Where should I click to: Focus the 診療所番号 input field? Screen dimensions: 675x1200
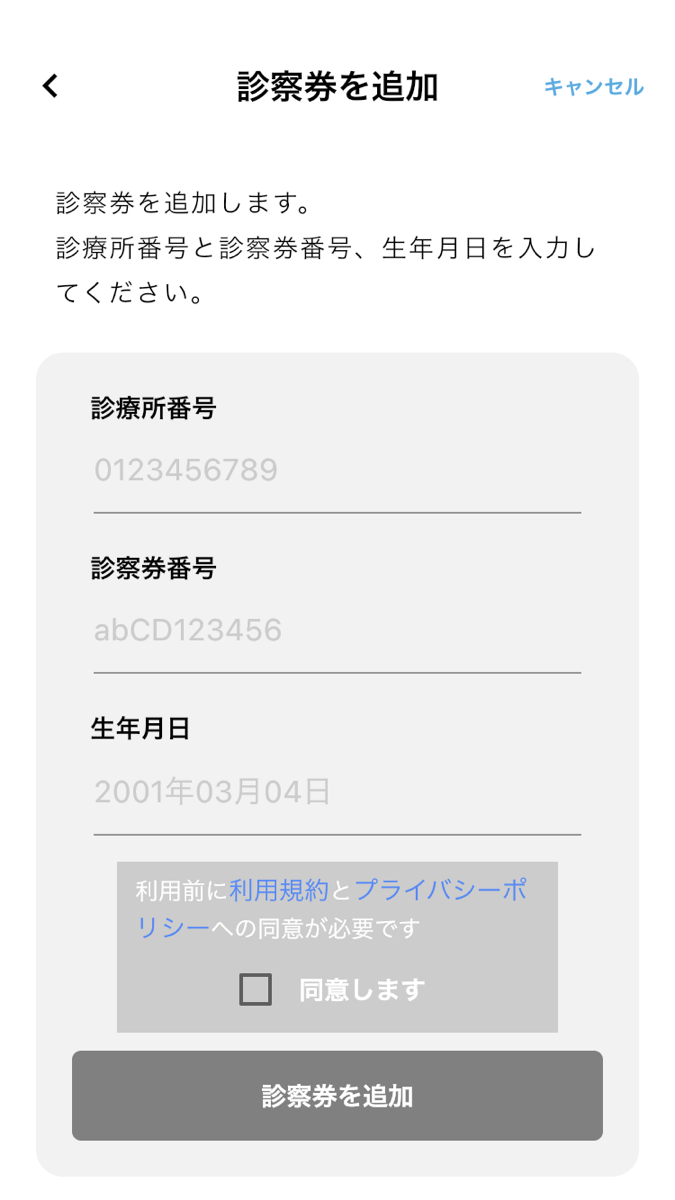click(x=337, y=470)
